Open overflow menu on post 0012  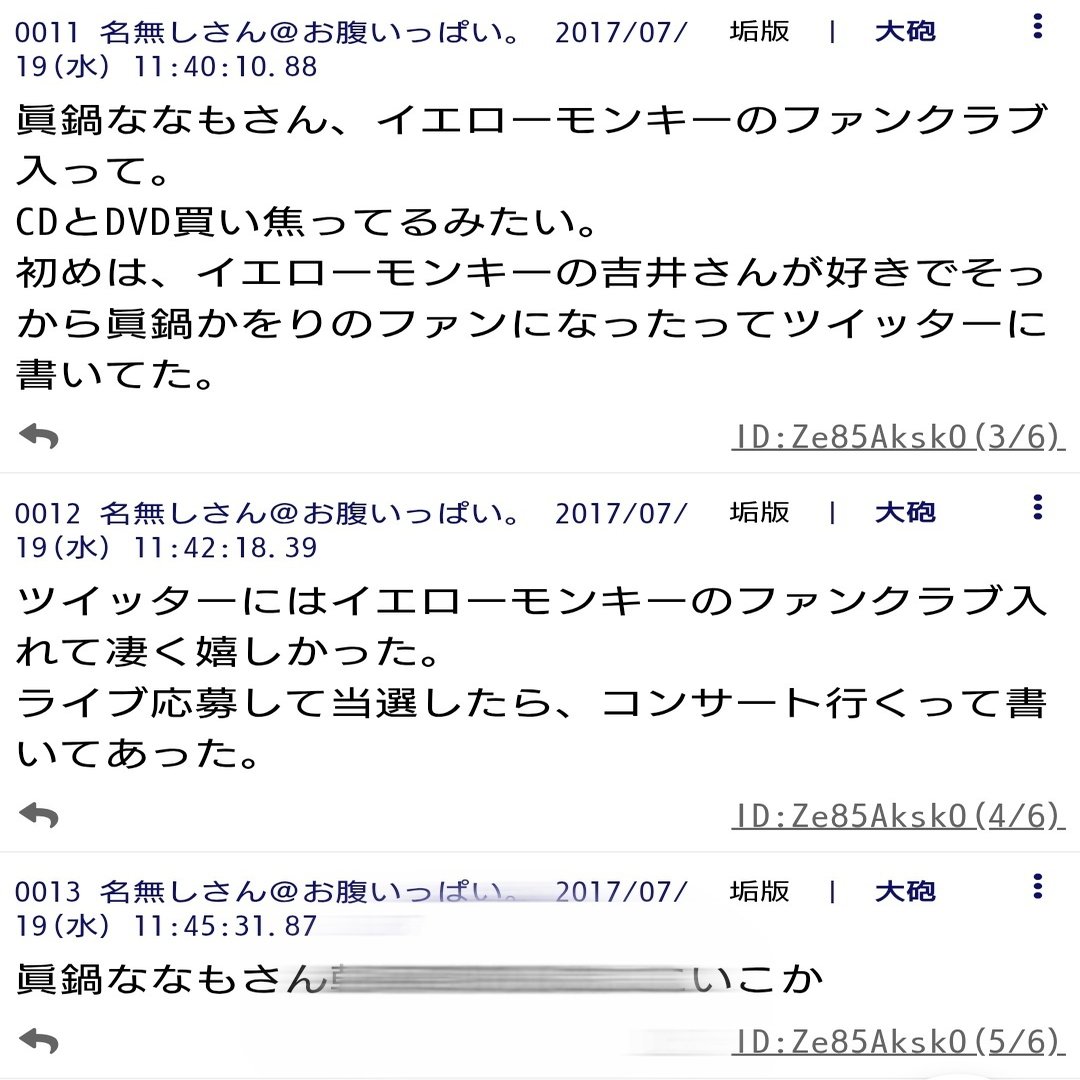tap(1038, 507)
